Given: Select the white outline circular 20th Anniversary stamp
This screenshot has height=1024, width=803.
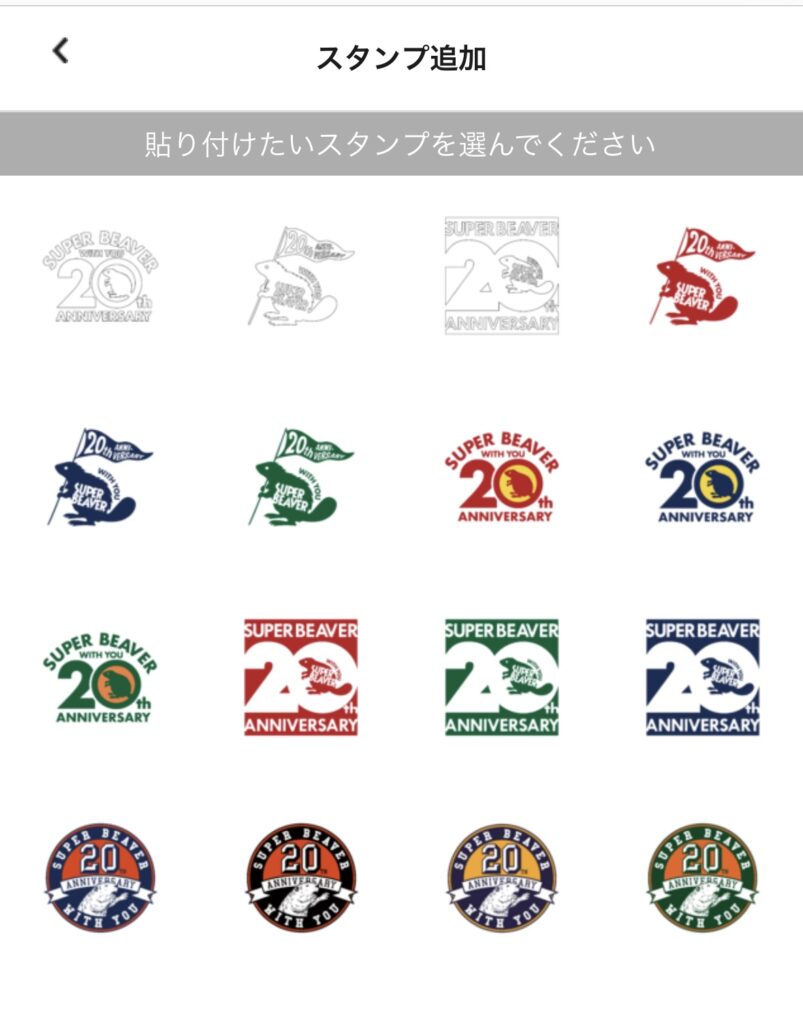Looking at the screenshot, I should pyautogui.click(x=100, y=276).
